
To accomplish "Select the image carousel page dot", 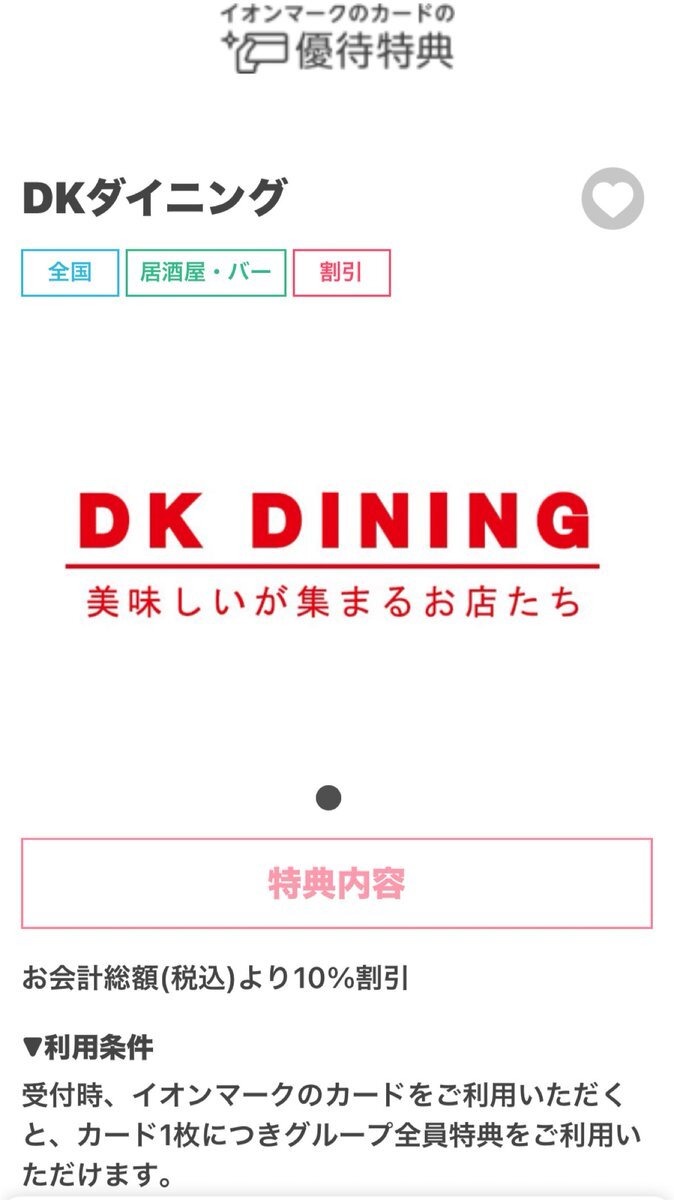I will point(328,797).
